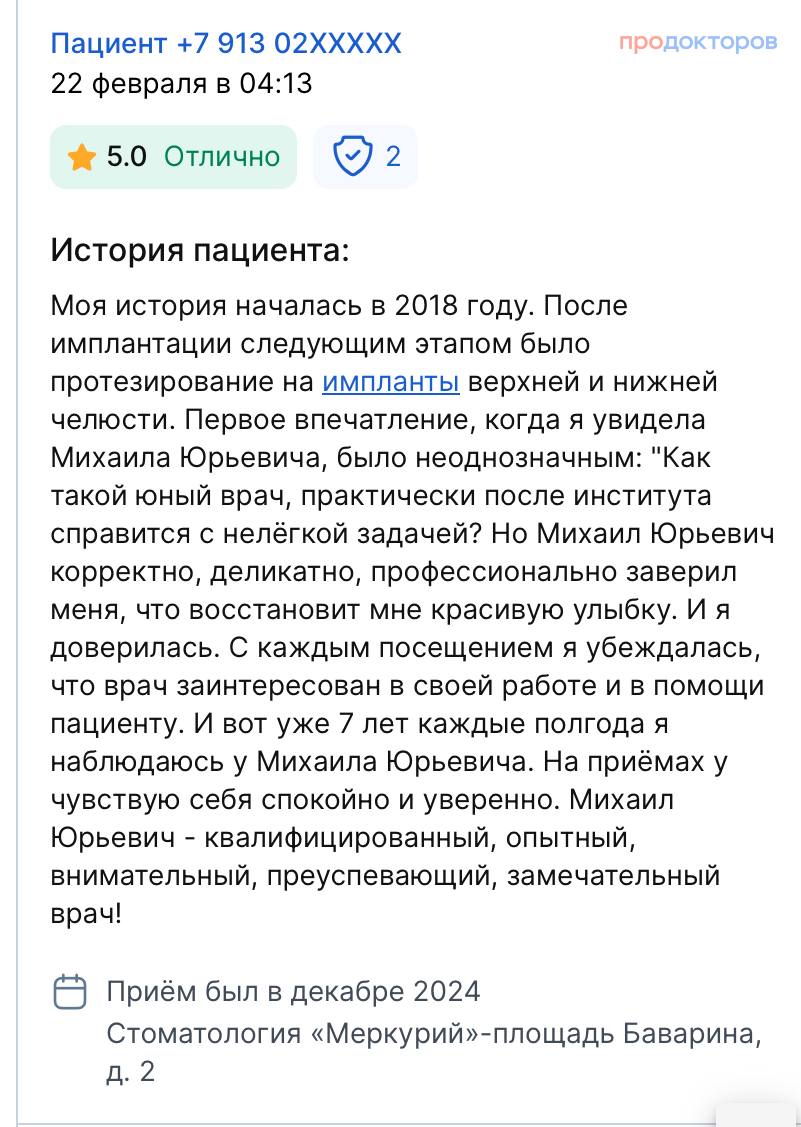Tap the shield verification badge showing 2
The image size is (801, 1127).
click(365, 157)
